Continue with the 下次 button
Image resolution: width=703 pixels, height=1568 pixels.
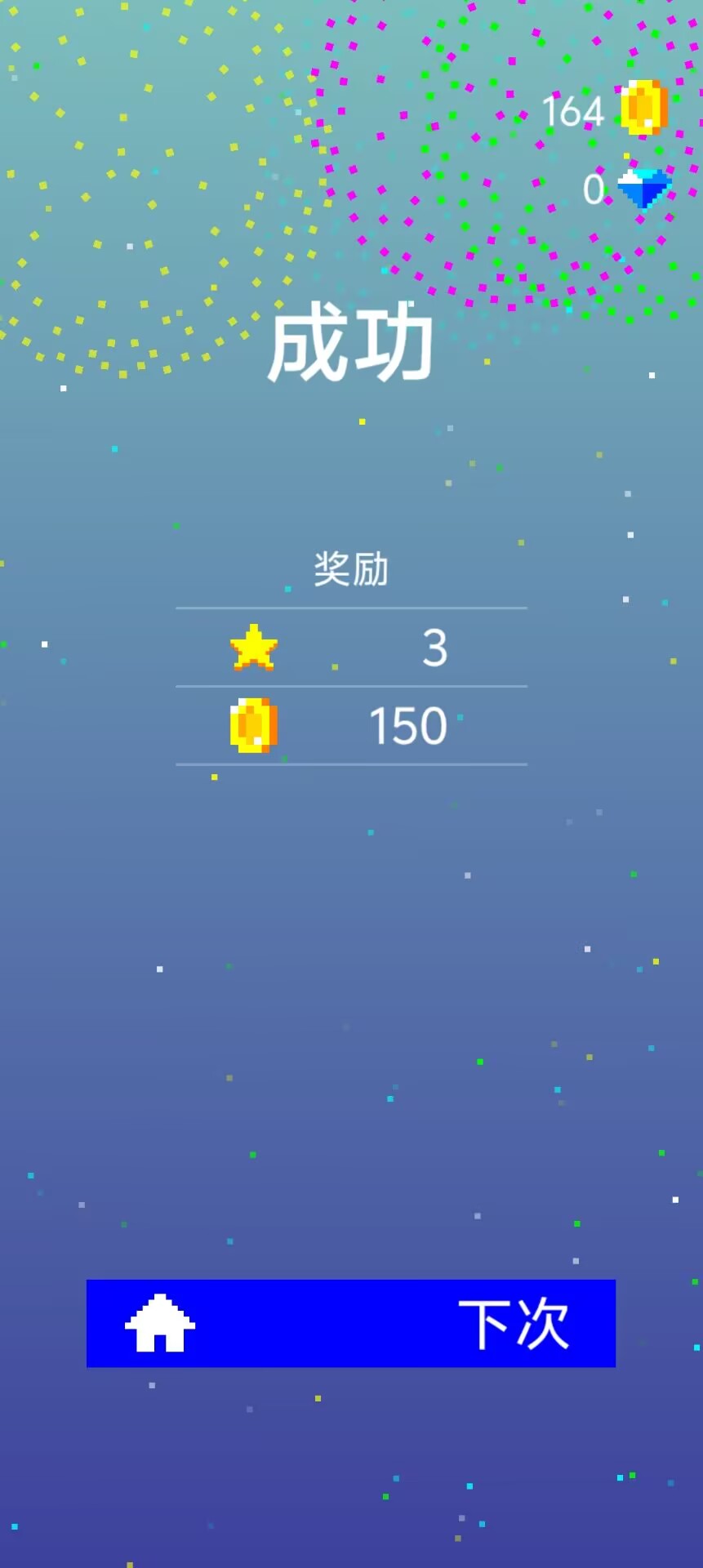[x=513, y=1324]
